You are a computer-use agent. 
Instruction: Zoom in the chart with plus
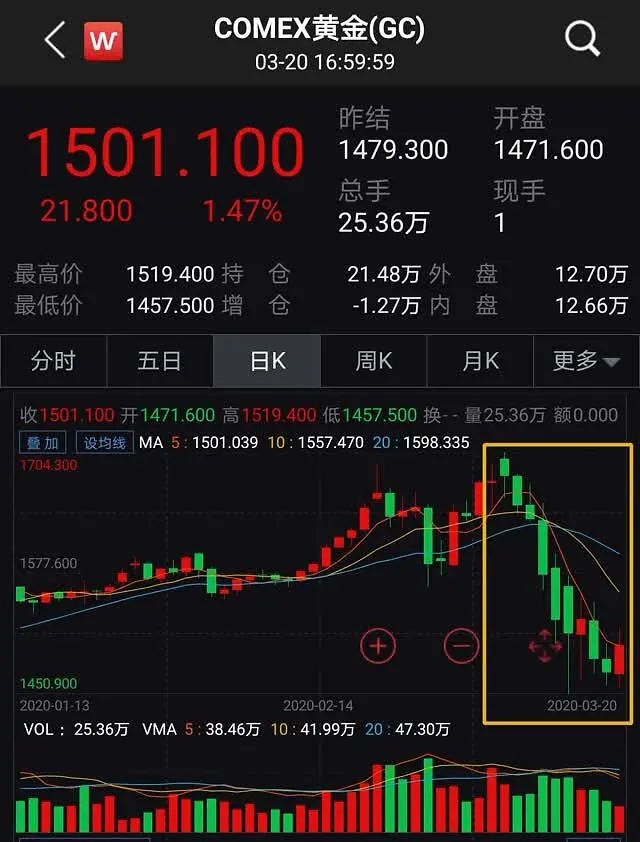point(378,646)
